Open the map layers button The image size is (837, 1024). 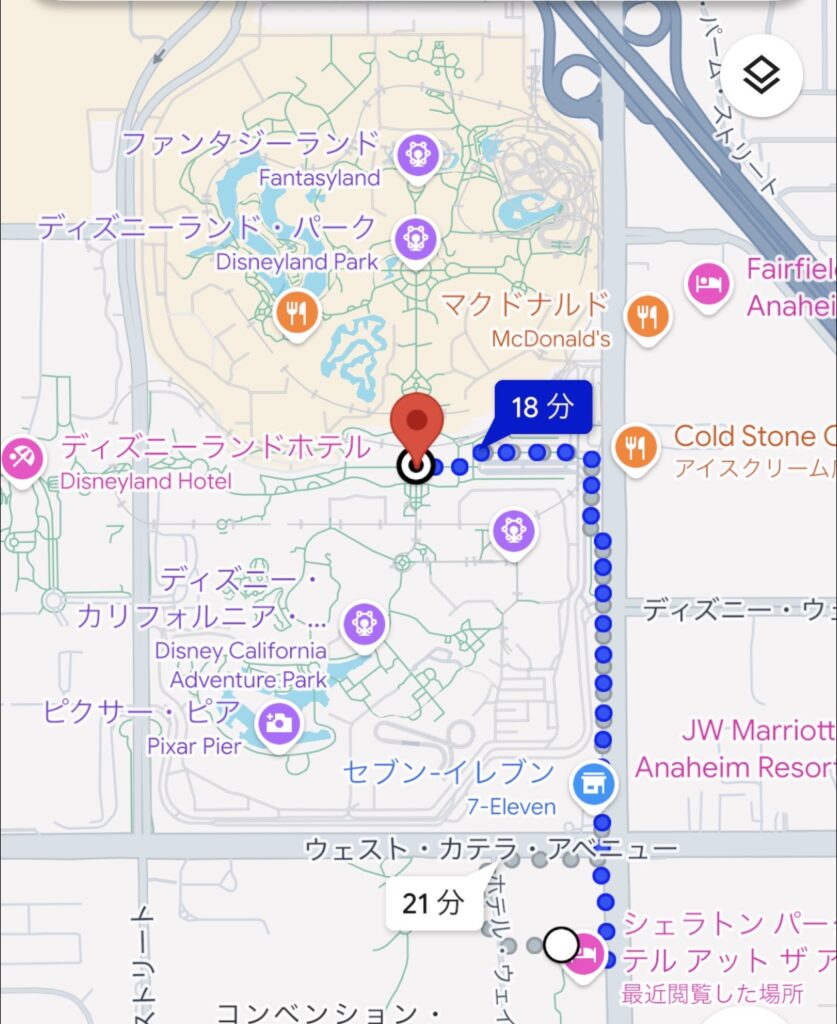coord(762,76)
